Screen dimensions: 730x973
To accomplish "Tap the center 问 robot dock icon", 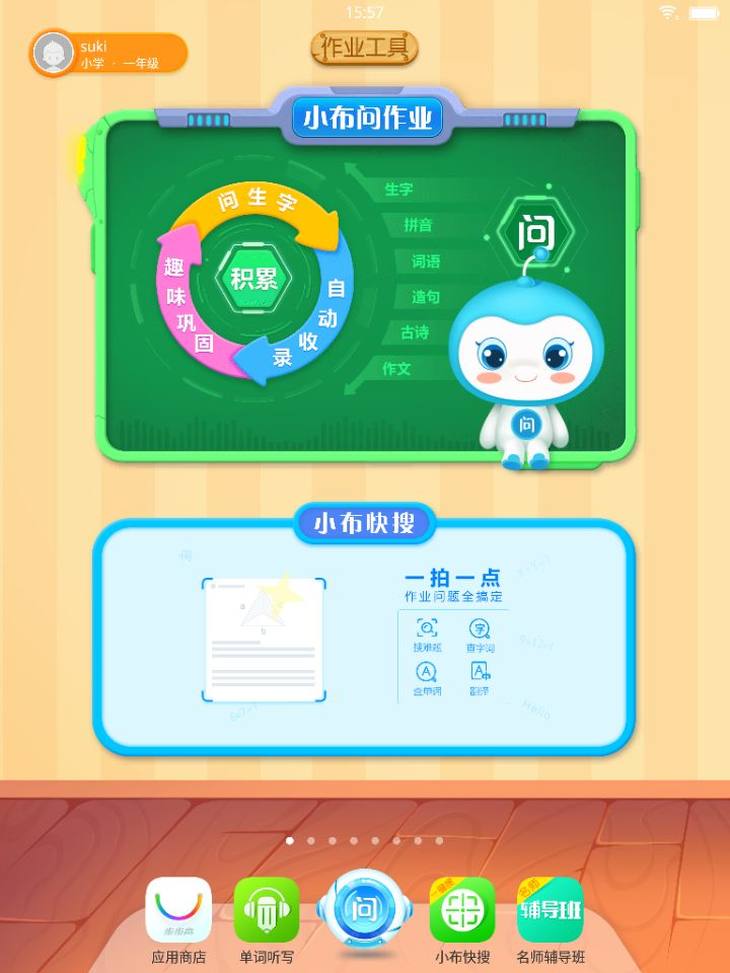I will 361,910.
